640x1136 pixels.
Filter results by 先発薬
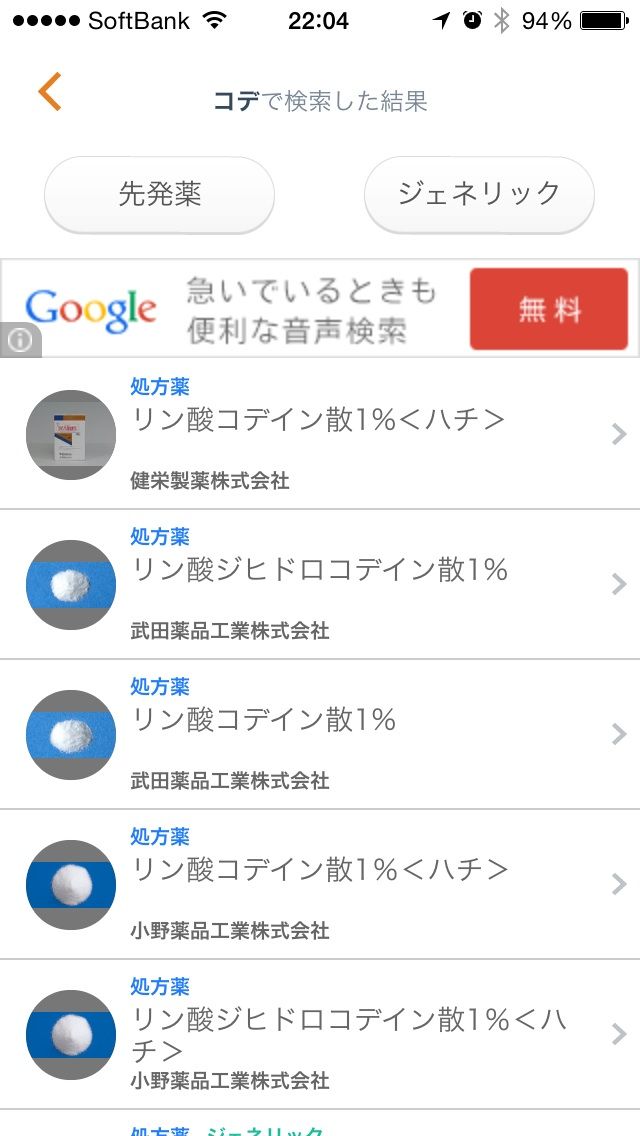[160, 194]
